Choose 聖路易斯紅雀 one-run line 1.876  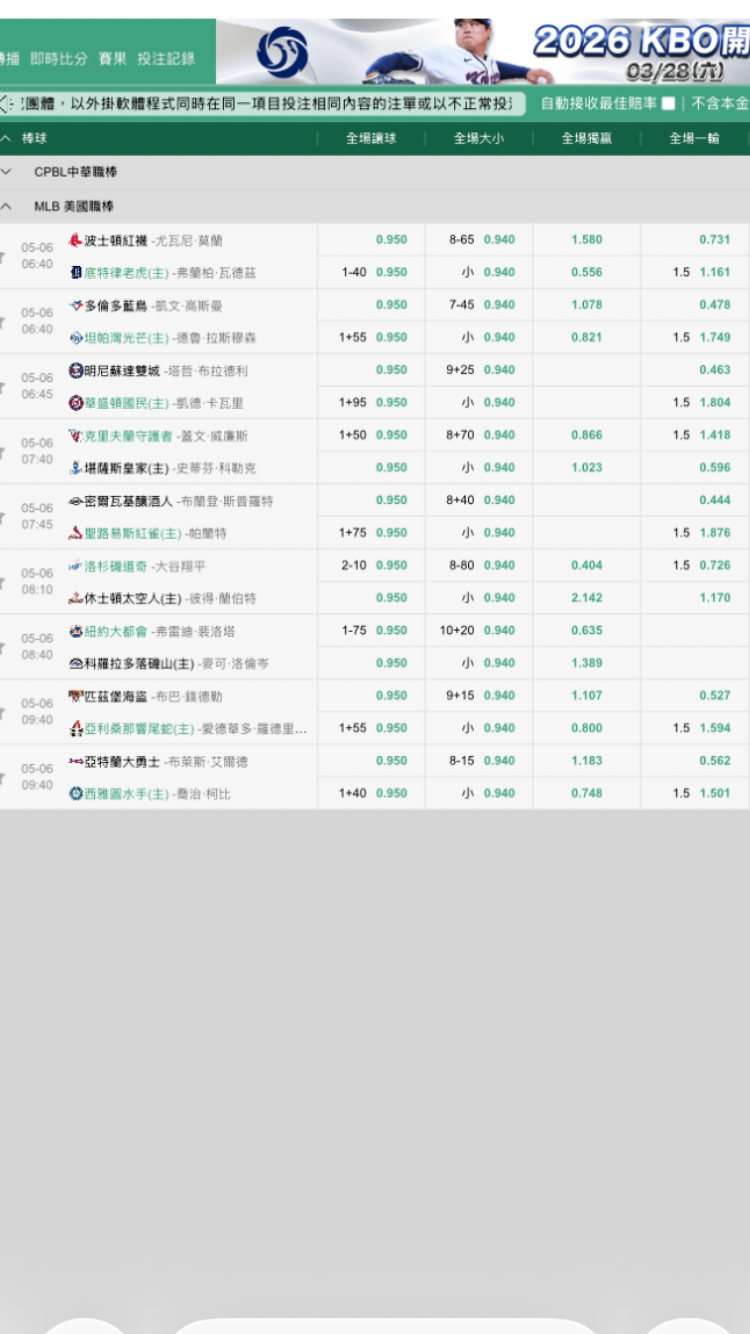pyautogui.click(x=696, y=533)
